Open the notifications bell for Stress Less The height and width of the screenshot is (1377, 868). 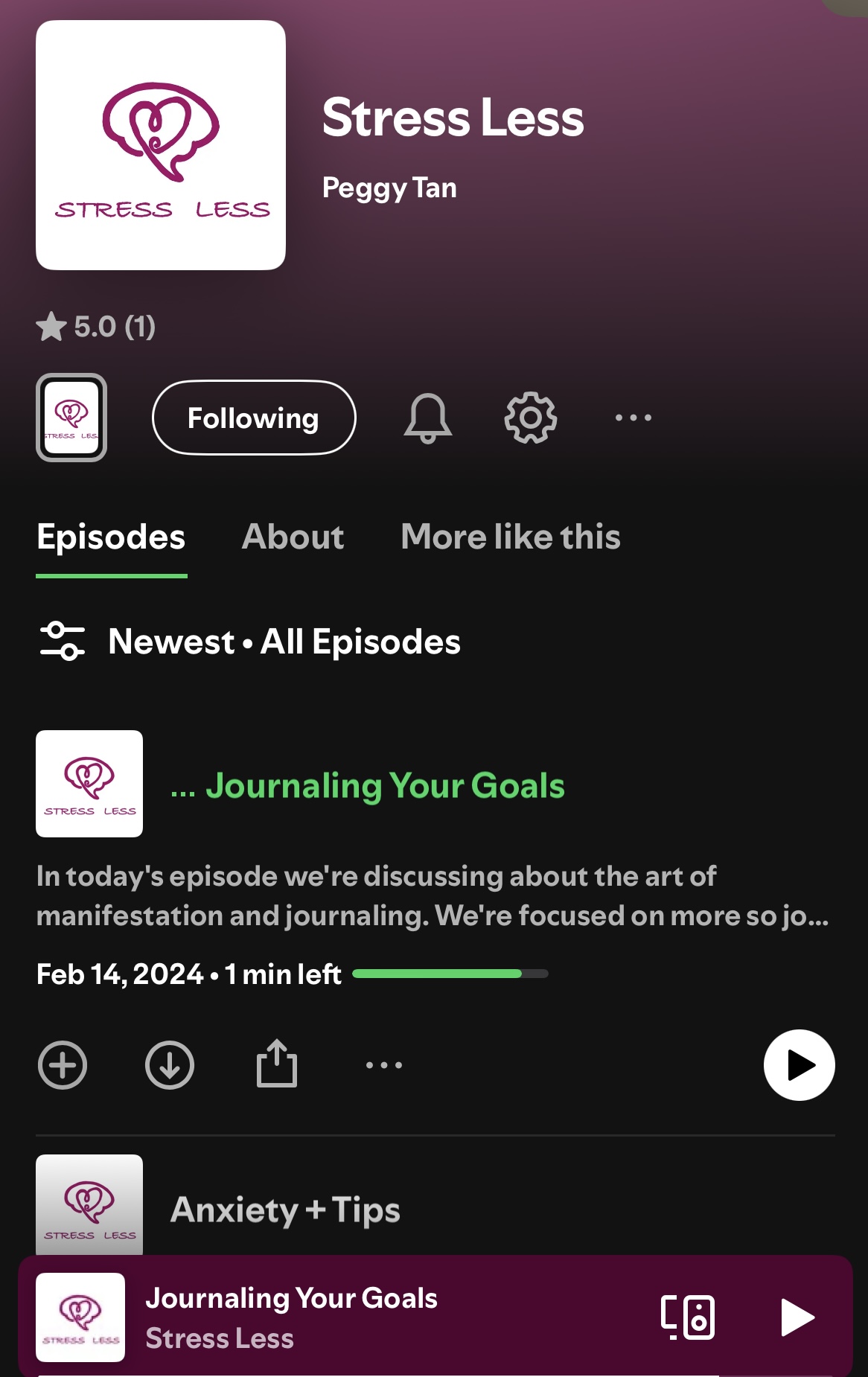(x=427, y=418)
